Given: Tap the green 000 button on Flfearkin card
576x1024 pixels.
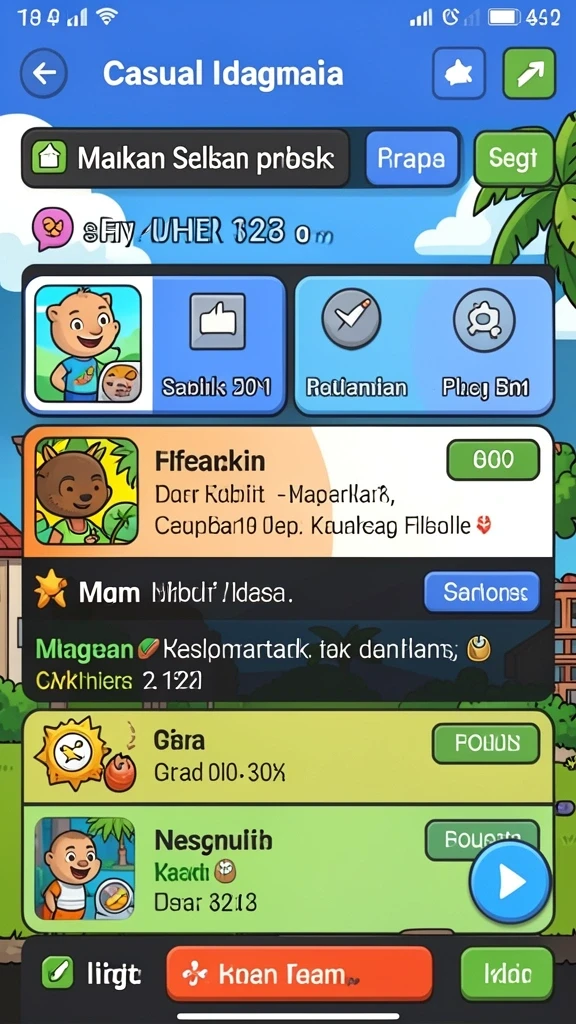Looking at the screenshot, I should tap(493, 460).
